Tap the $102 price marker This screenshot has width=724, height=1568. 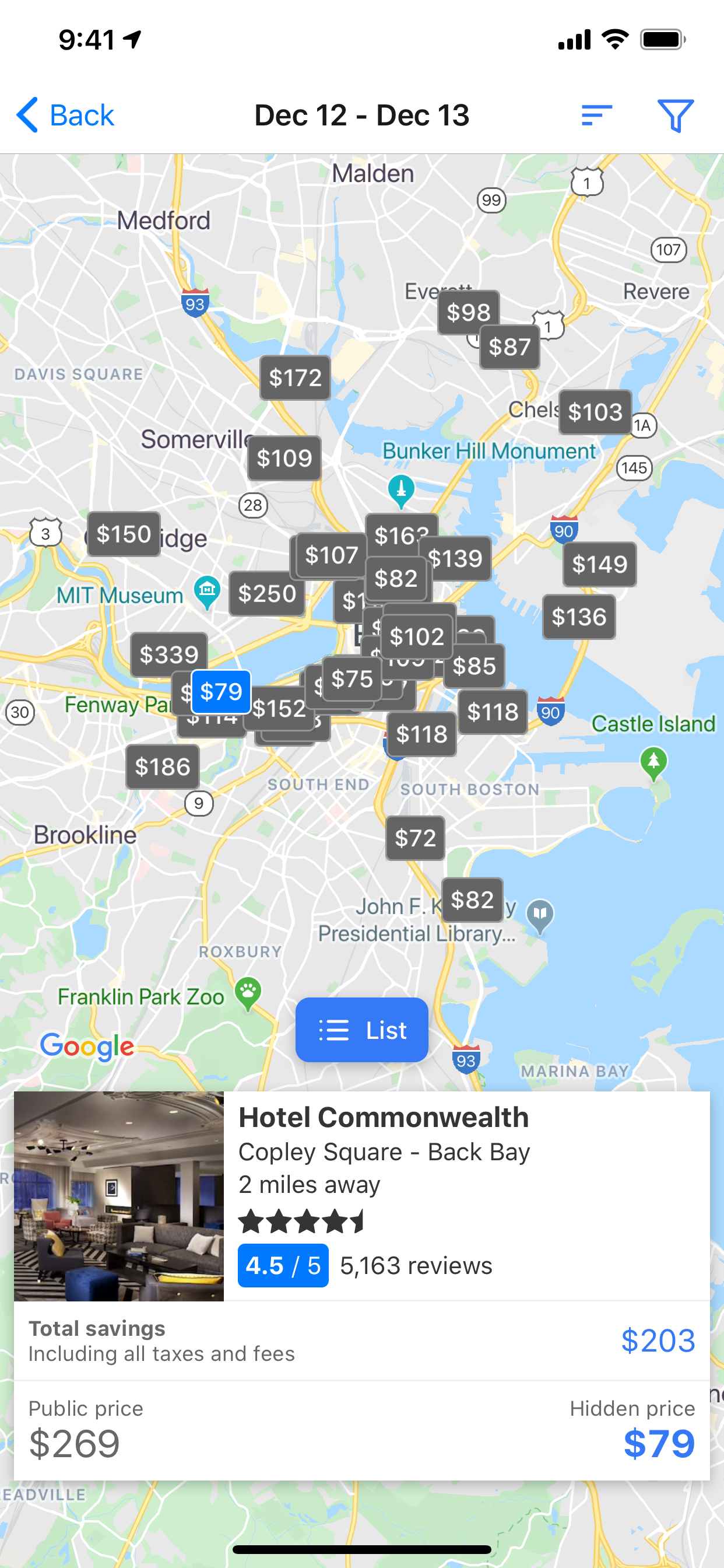[x=417, y=636]
